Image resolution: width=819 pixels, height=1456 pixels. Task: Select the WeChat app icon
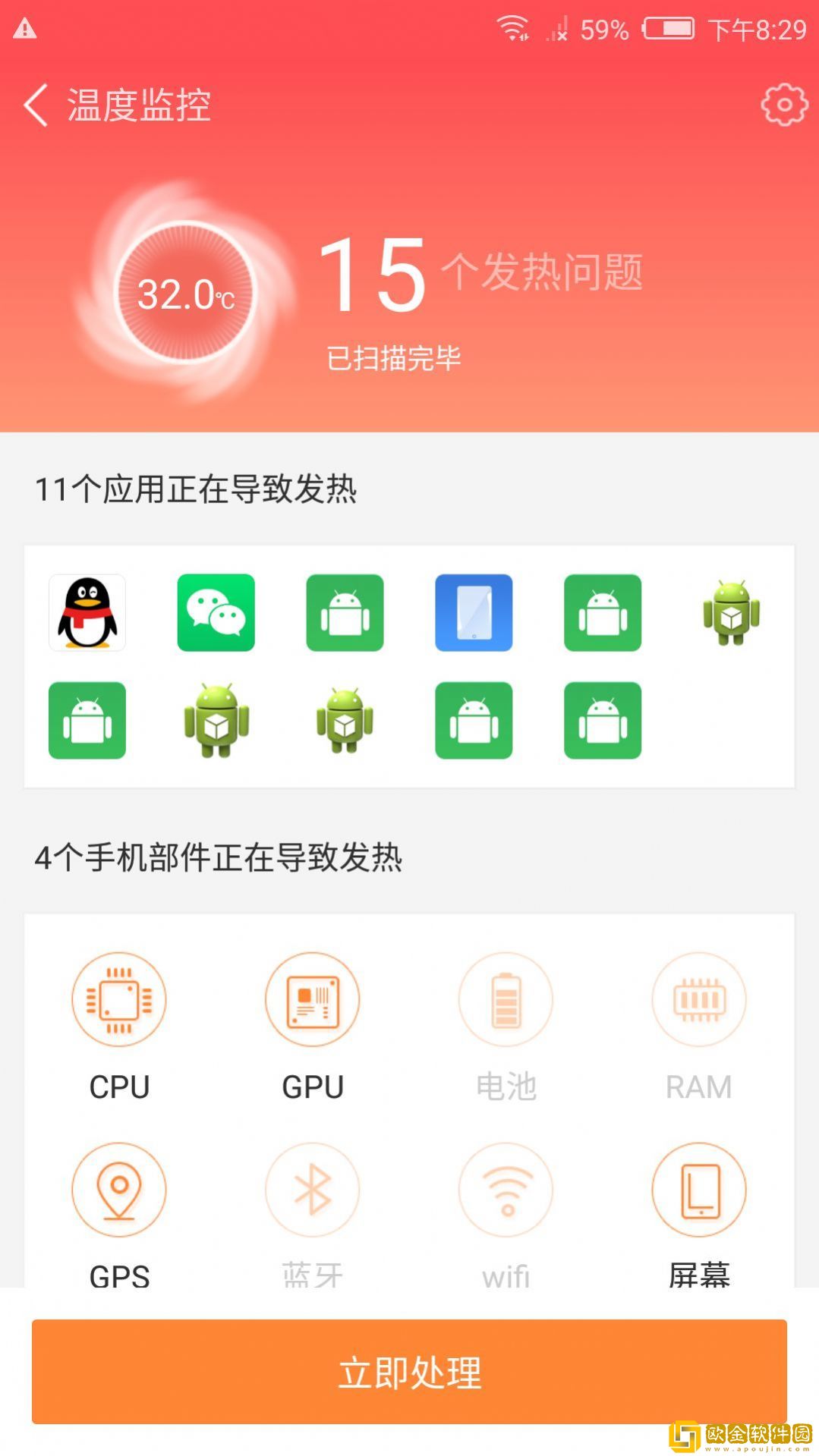[216, 613]
